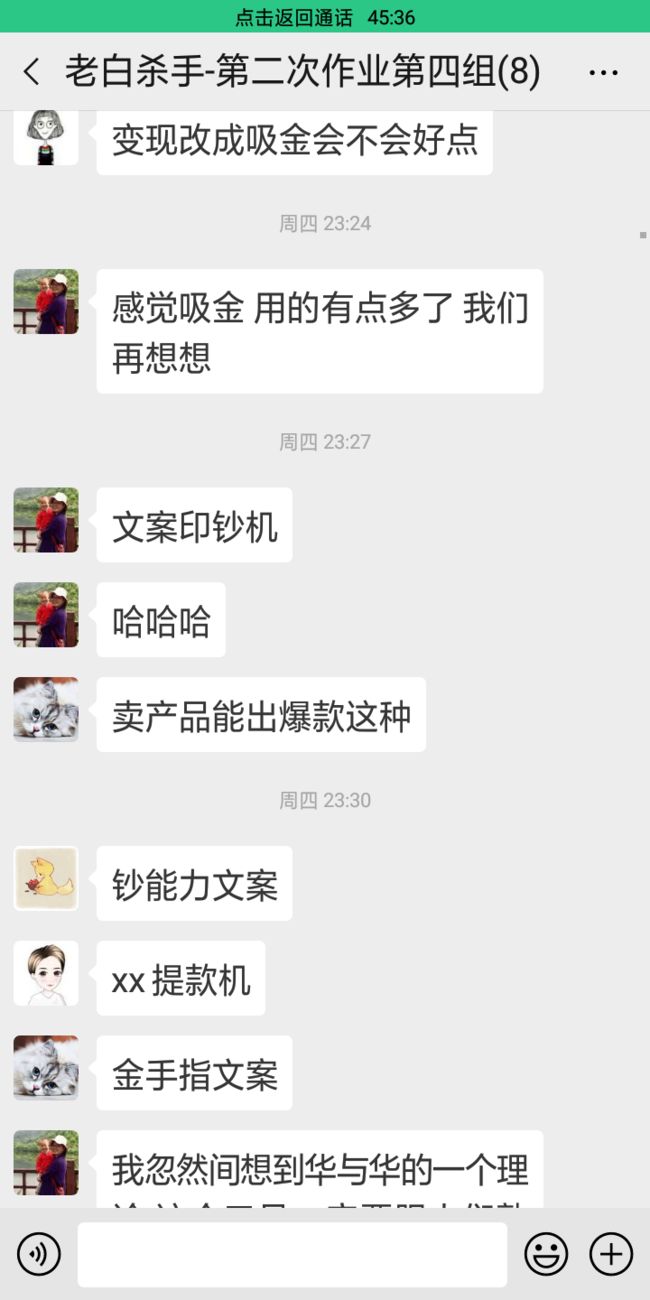Return to the ongoing call banner

325,17
